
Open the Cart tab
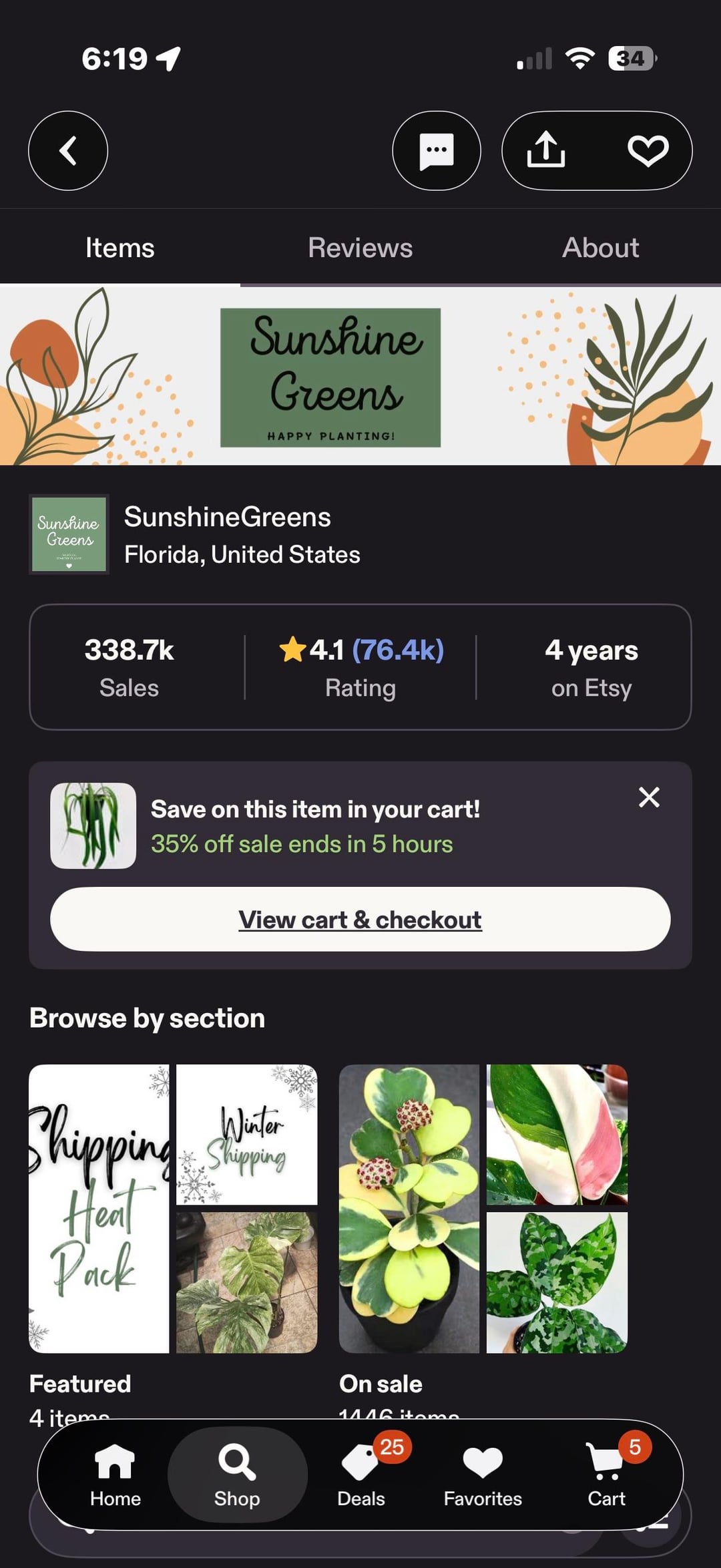click(606, 1476)
